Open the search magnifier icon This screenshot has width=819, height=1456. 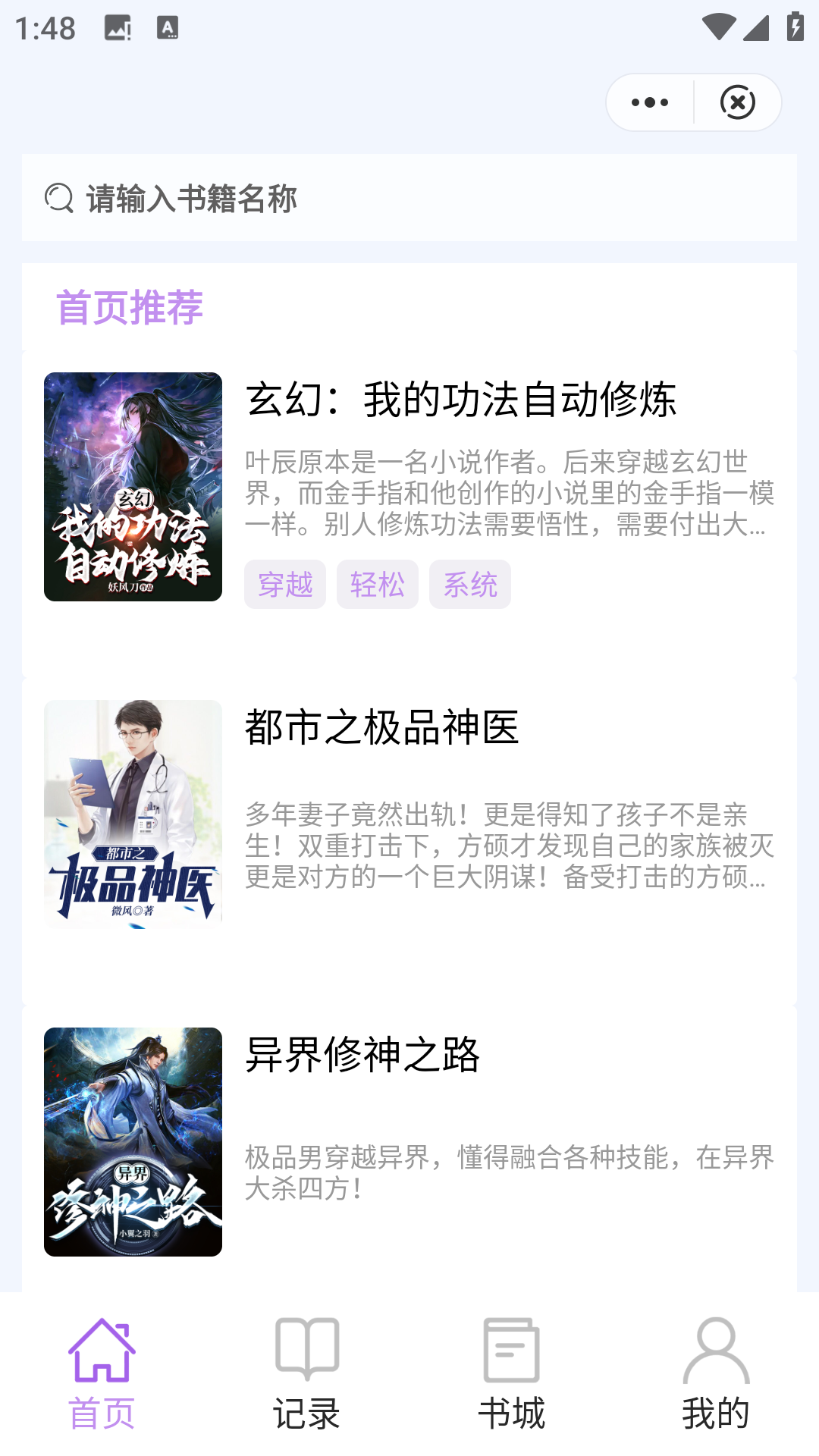coord(56,199)
